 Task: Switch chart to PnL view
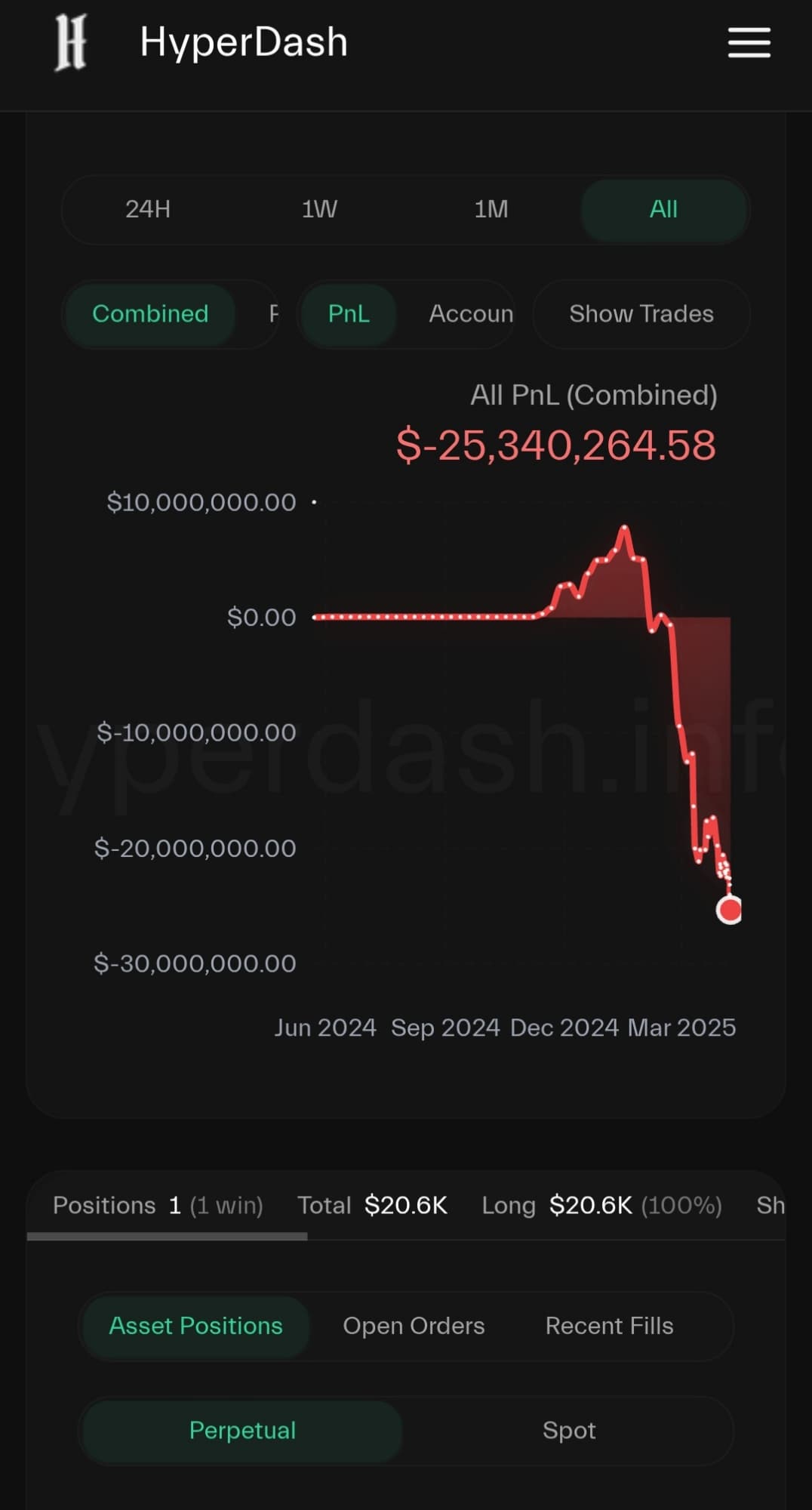[x=349, y=314]
